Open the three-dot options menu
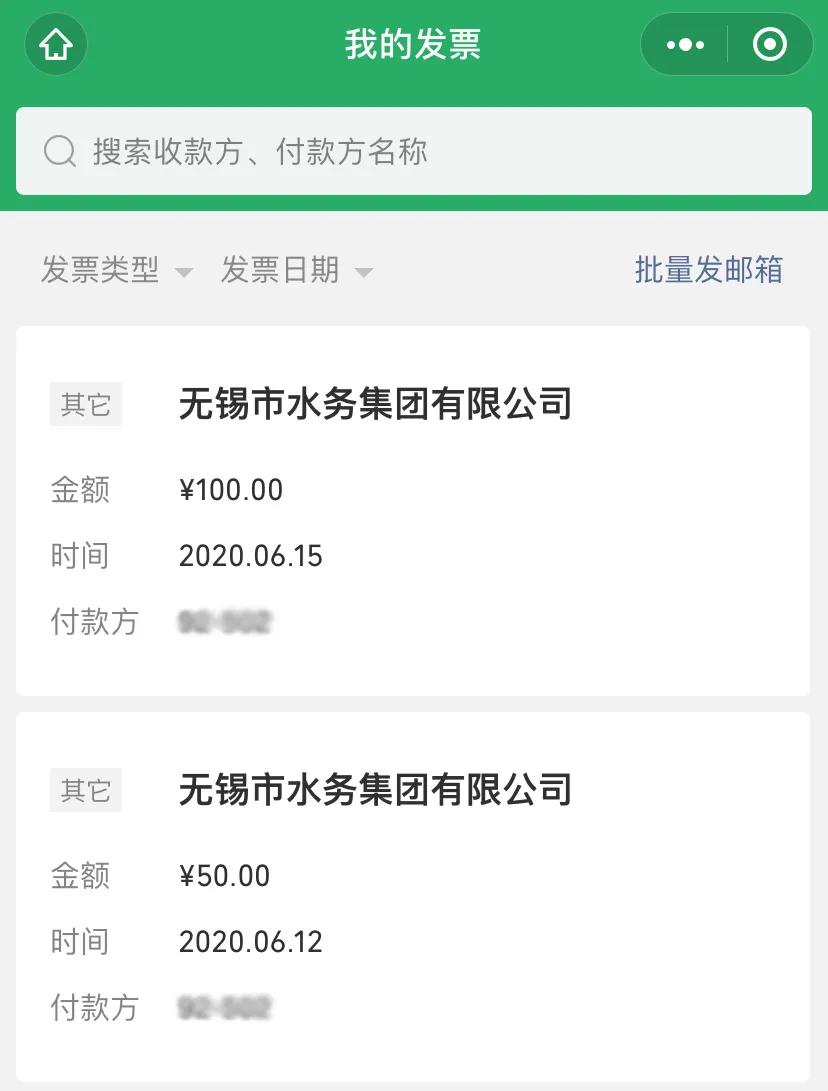Image resolution: width=828 pixels, height=1091 pixels. pyautogui.click(x=683, y=44)
